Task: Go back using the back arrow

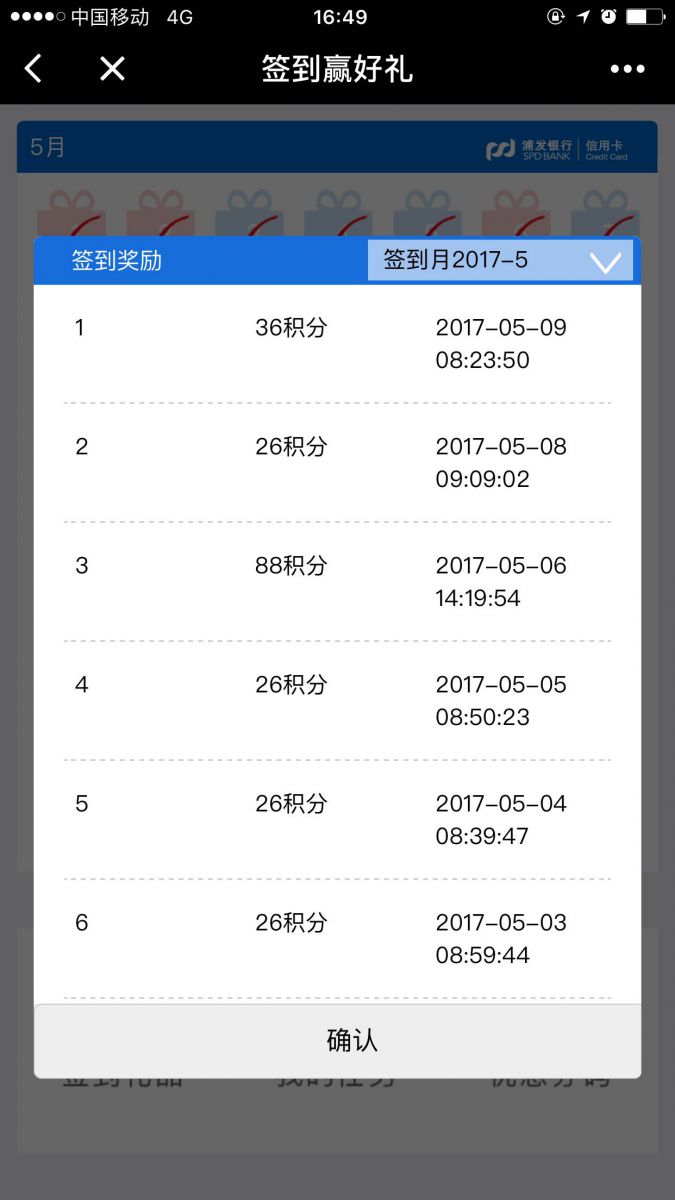Action: pyautogui.click(x=34, y=69)
